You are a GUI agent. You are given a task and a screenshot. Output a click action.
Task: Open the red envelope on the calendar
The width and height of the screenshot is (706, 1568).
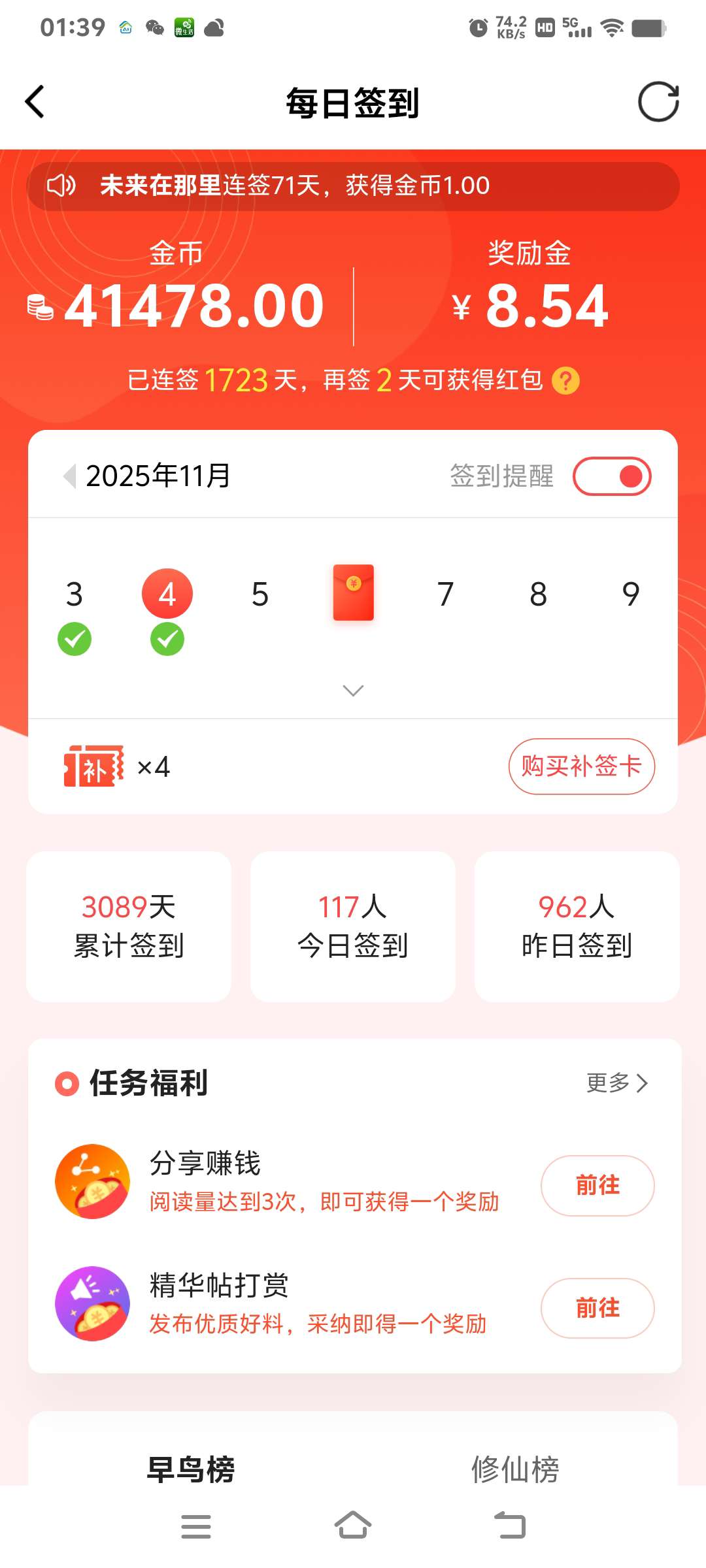point(353,593)
